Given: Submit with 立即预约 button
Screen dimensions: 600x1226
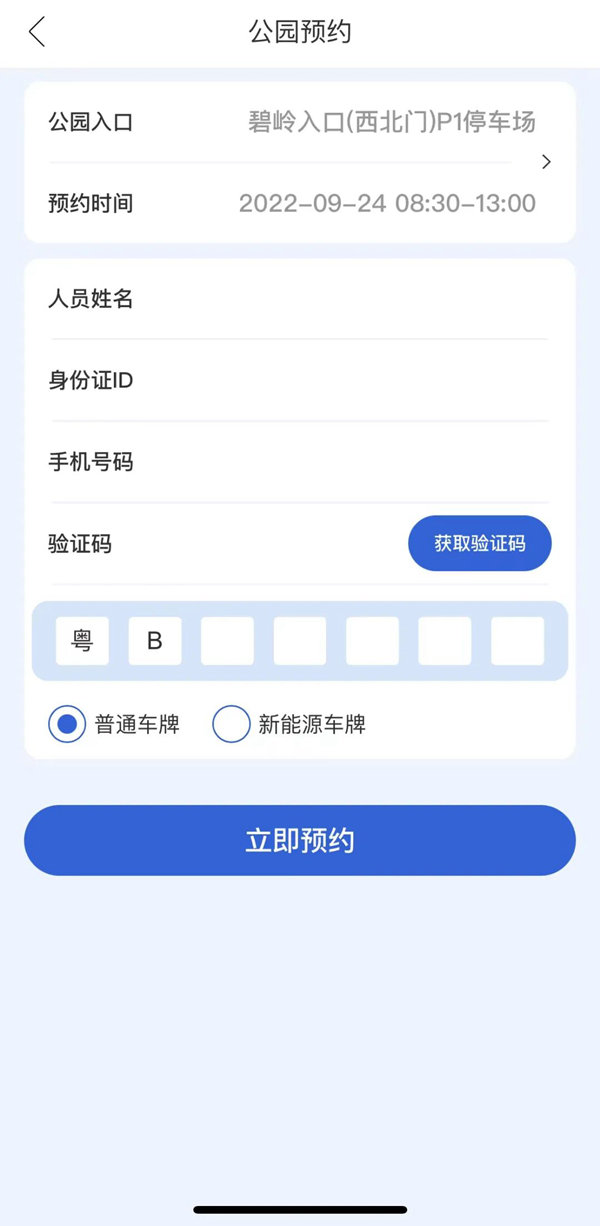Looking at the screenshot, I should (300, 840).
